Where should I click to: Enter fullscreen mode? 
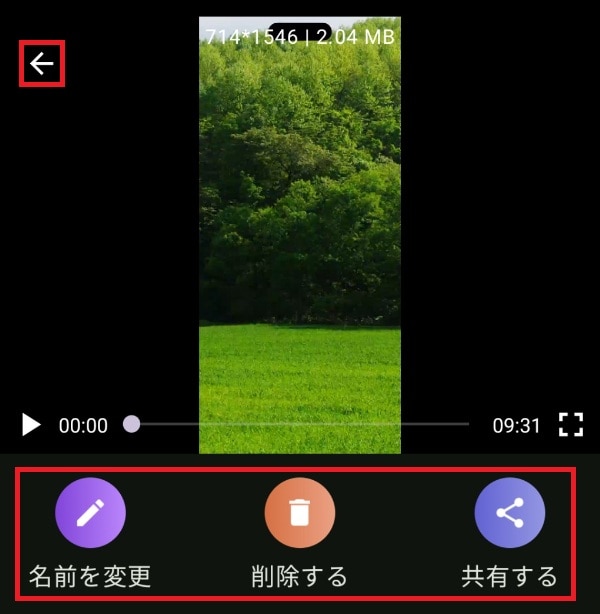tap(570, 425)
